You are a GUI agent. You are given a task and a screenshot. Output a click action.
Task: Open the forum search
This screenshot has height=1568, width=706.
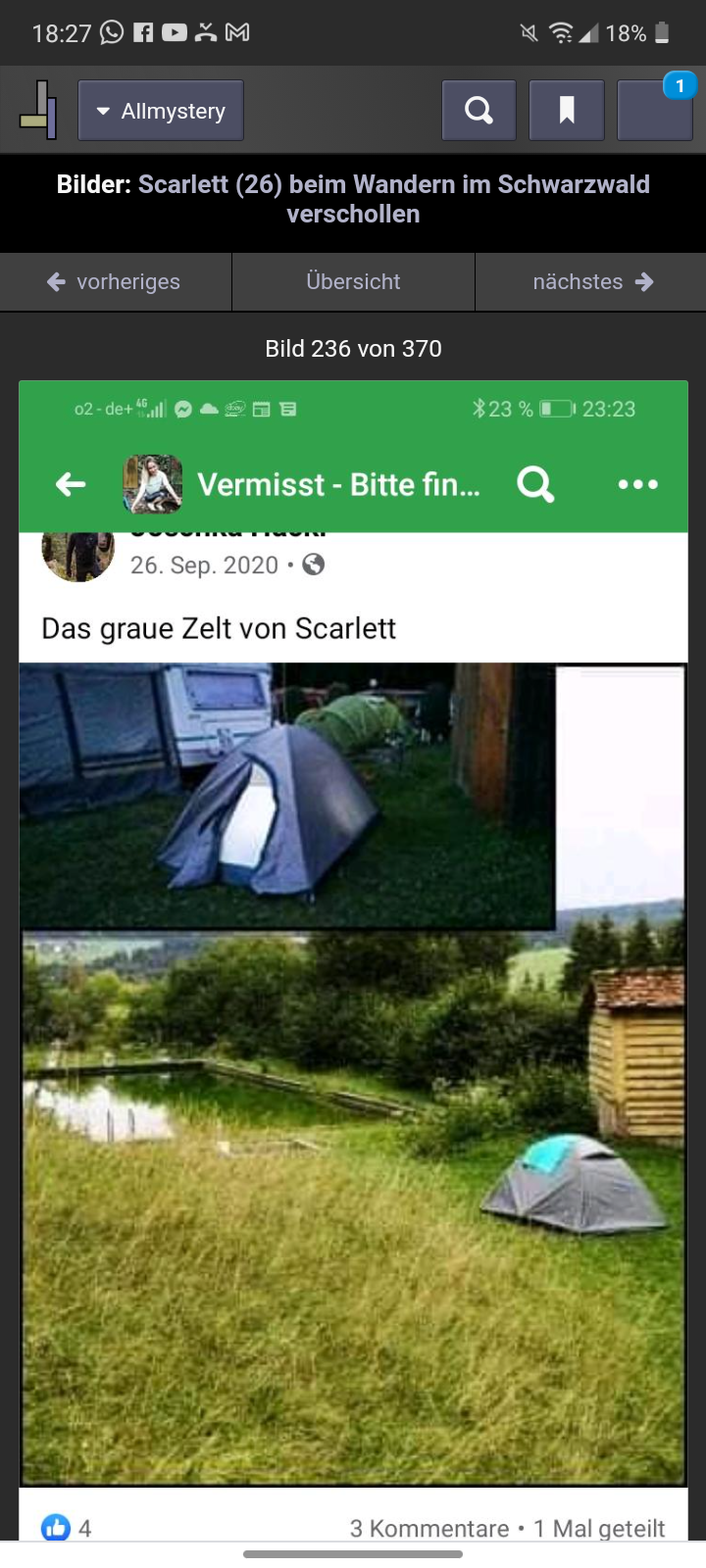pos(479,111)
